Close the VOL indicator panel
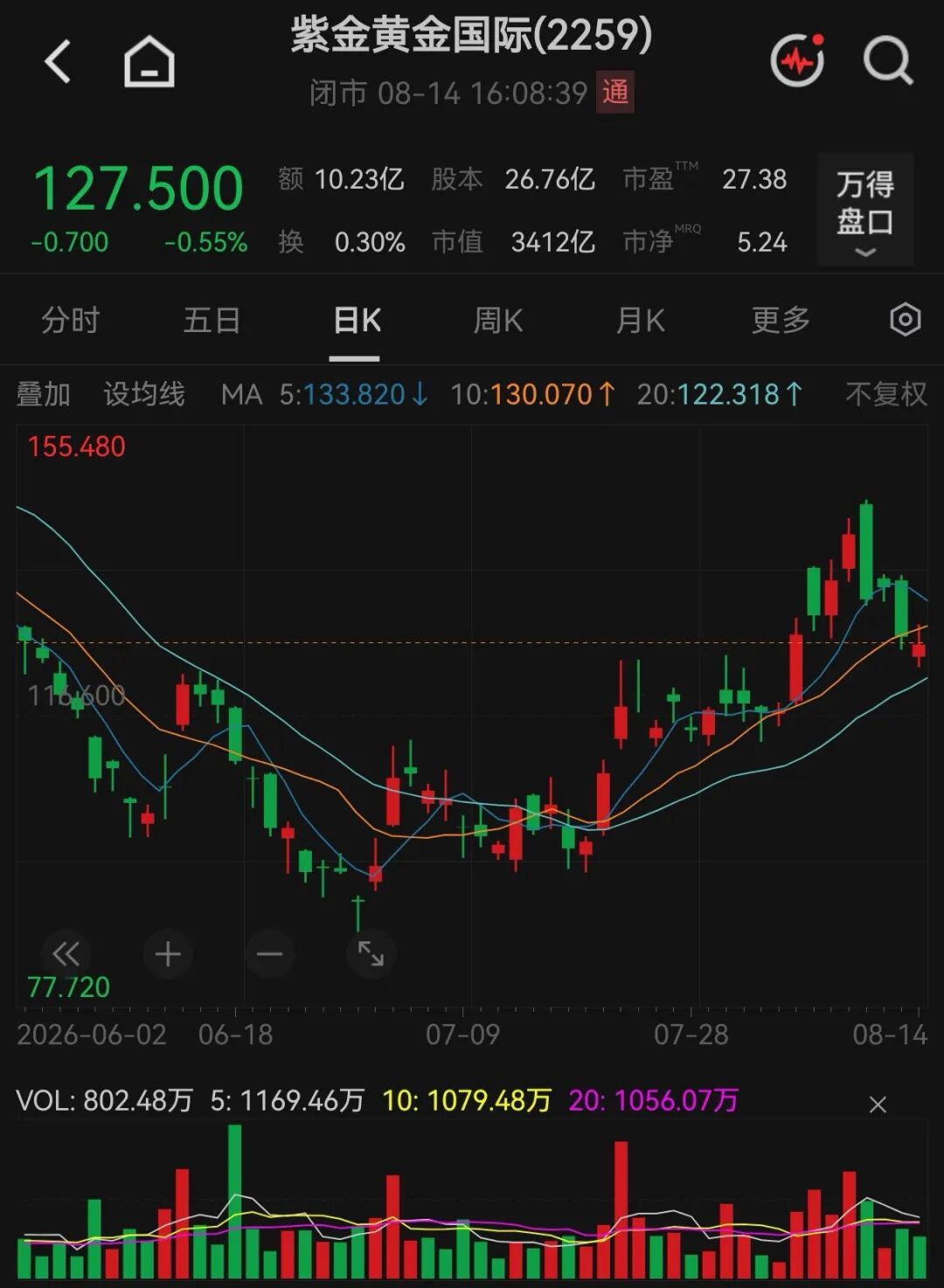The height and width of the screenshot is (1288, 944). [x=878, y=1104]
